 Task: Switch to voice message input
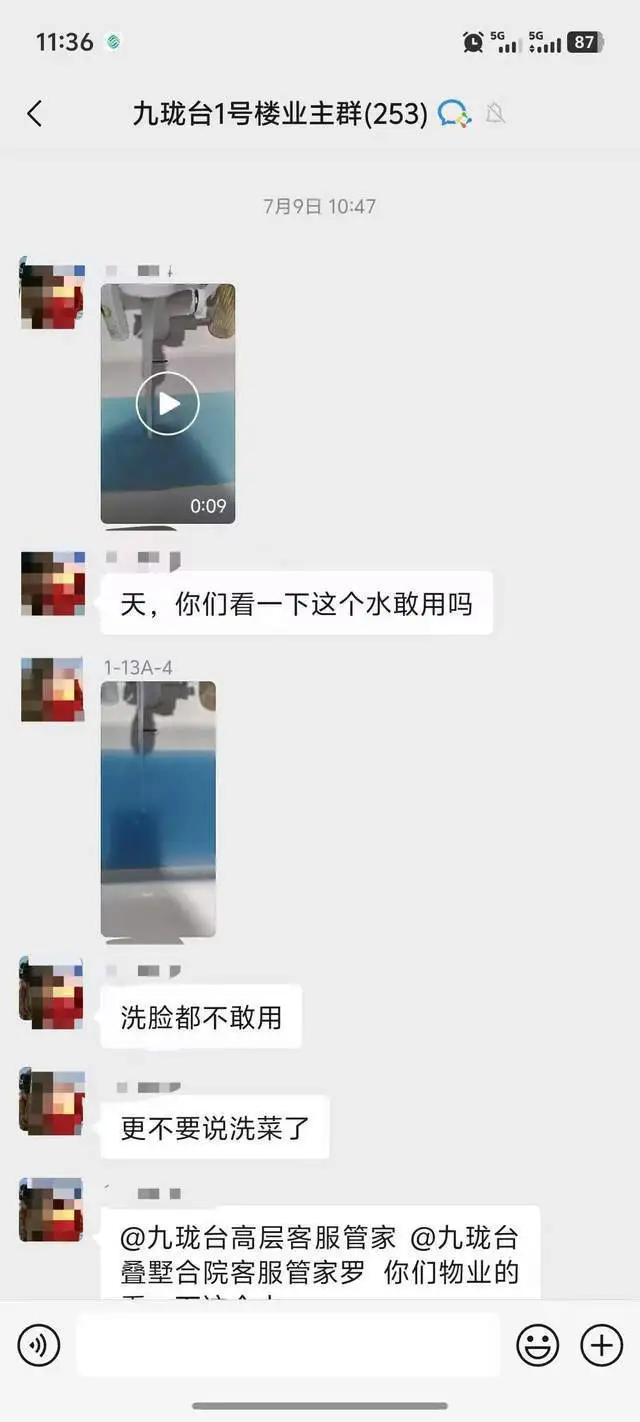point(39,1345)
